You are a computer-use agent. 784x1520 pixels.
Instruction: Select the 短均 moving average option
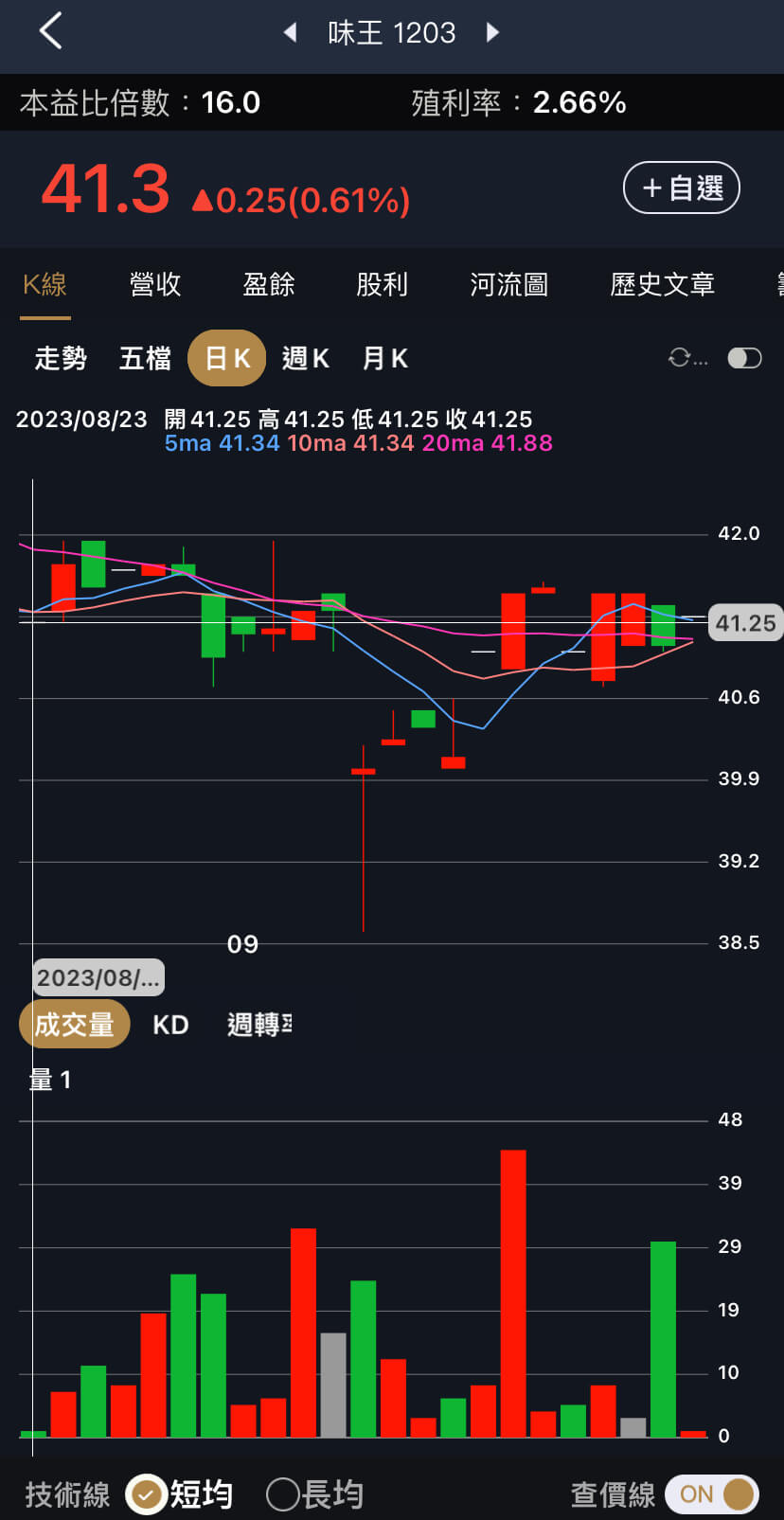click(180, 1494)
